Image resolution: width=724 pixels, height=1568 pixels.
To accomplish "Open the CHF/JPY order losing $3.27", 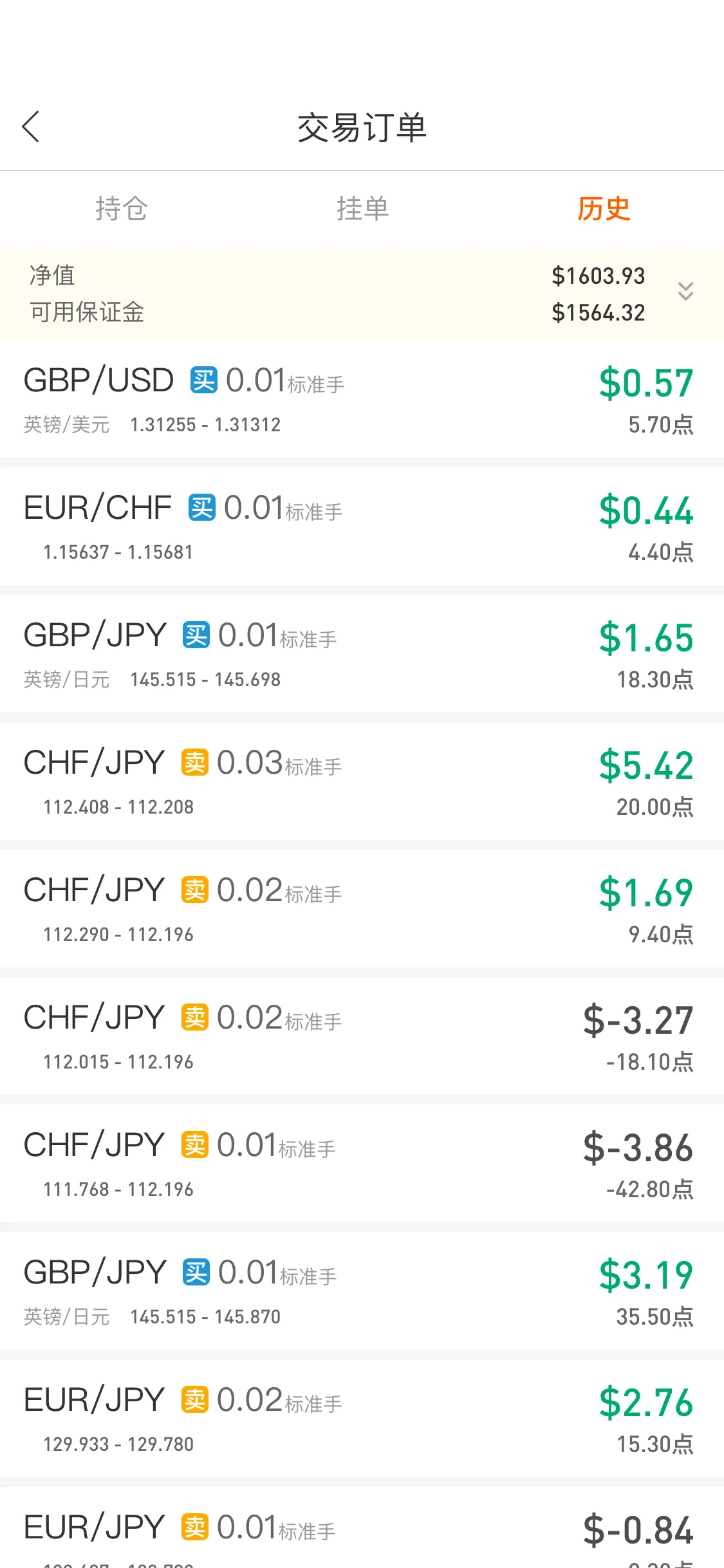I will pyautogui.click(x=362, y=1036).
